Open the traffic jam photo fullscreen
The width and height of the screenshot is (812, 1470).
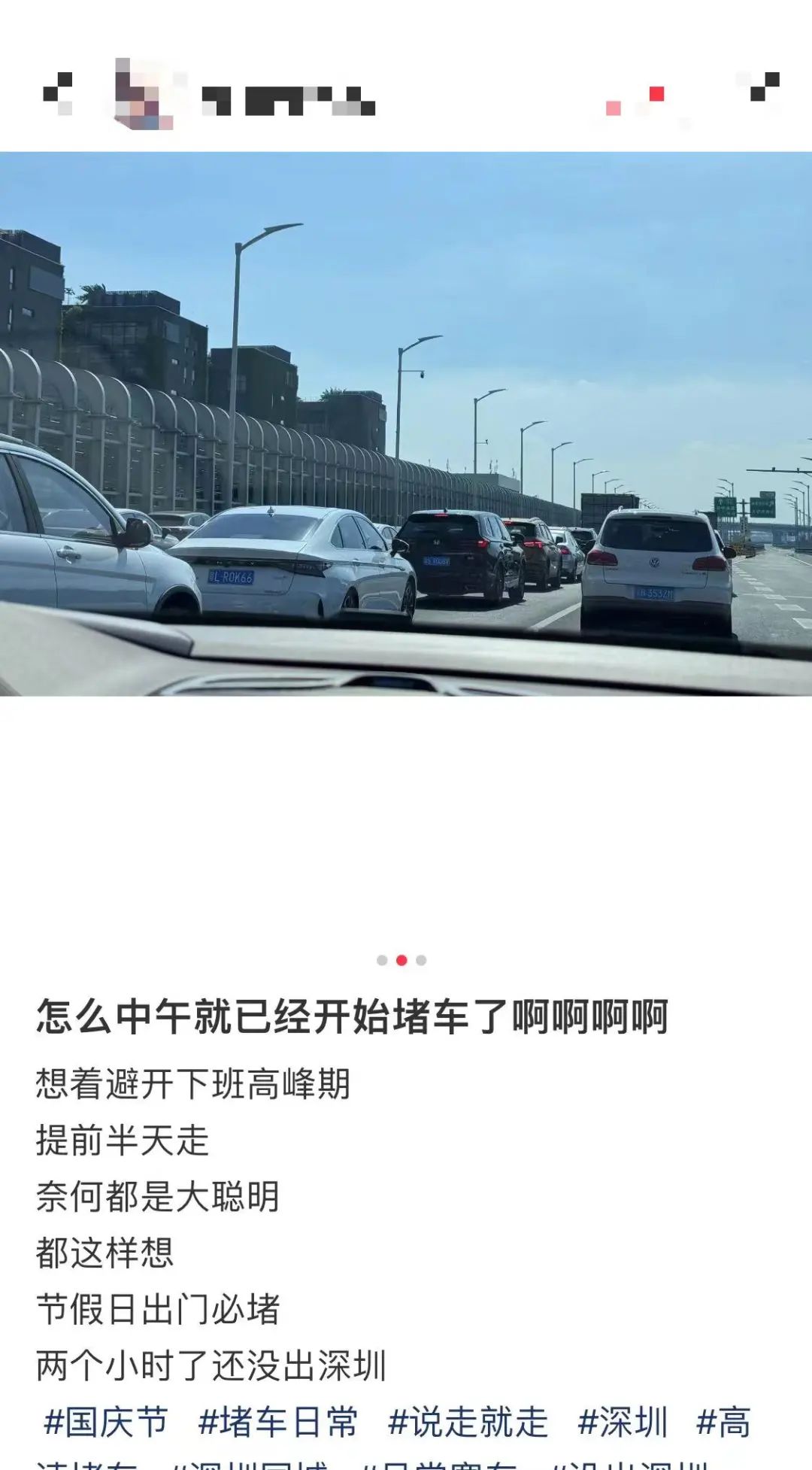pyautogui.click(x=406, y=424)
